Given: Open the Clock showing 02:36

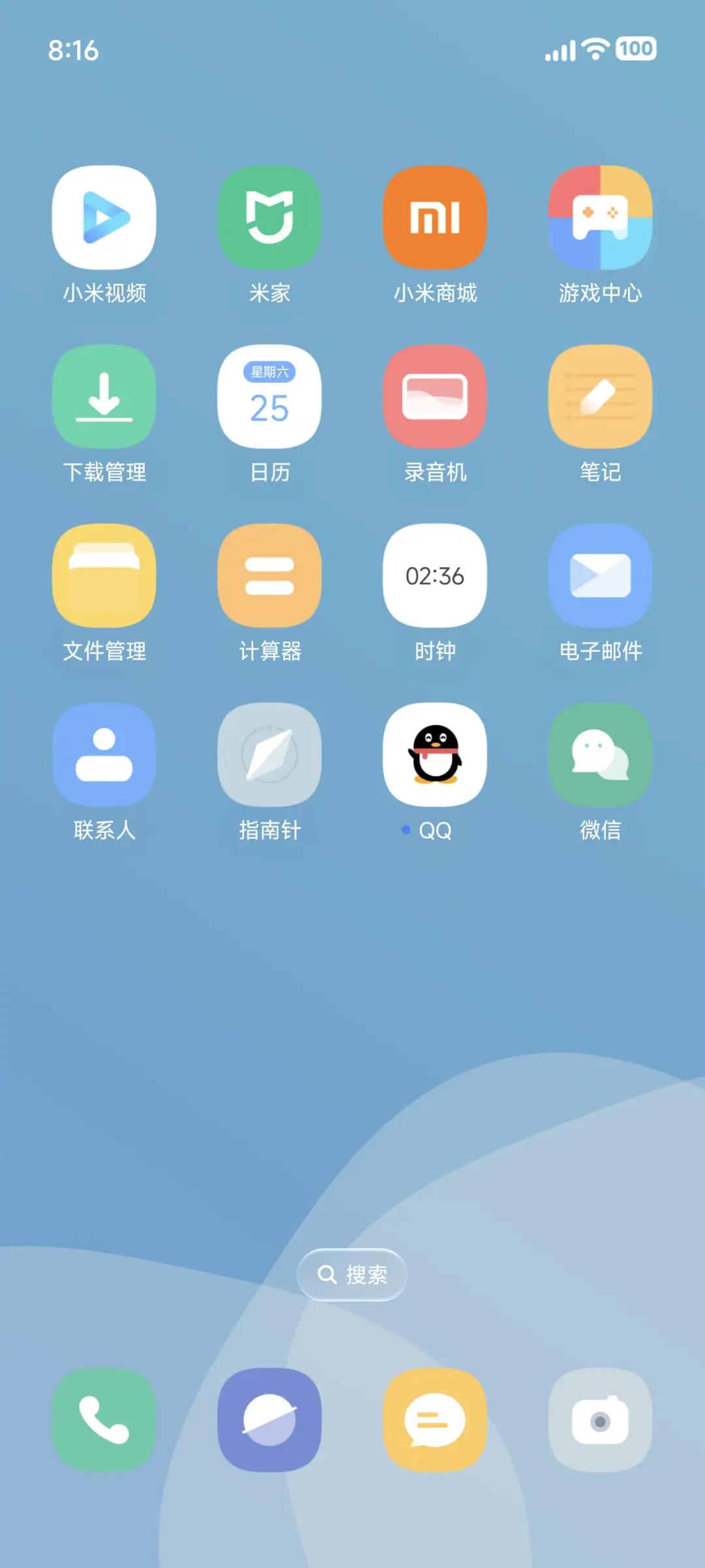Looking at the screenshot, I should [x=435, y=574].
